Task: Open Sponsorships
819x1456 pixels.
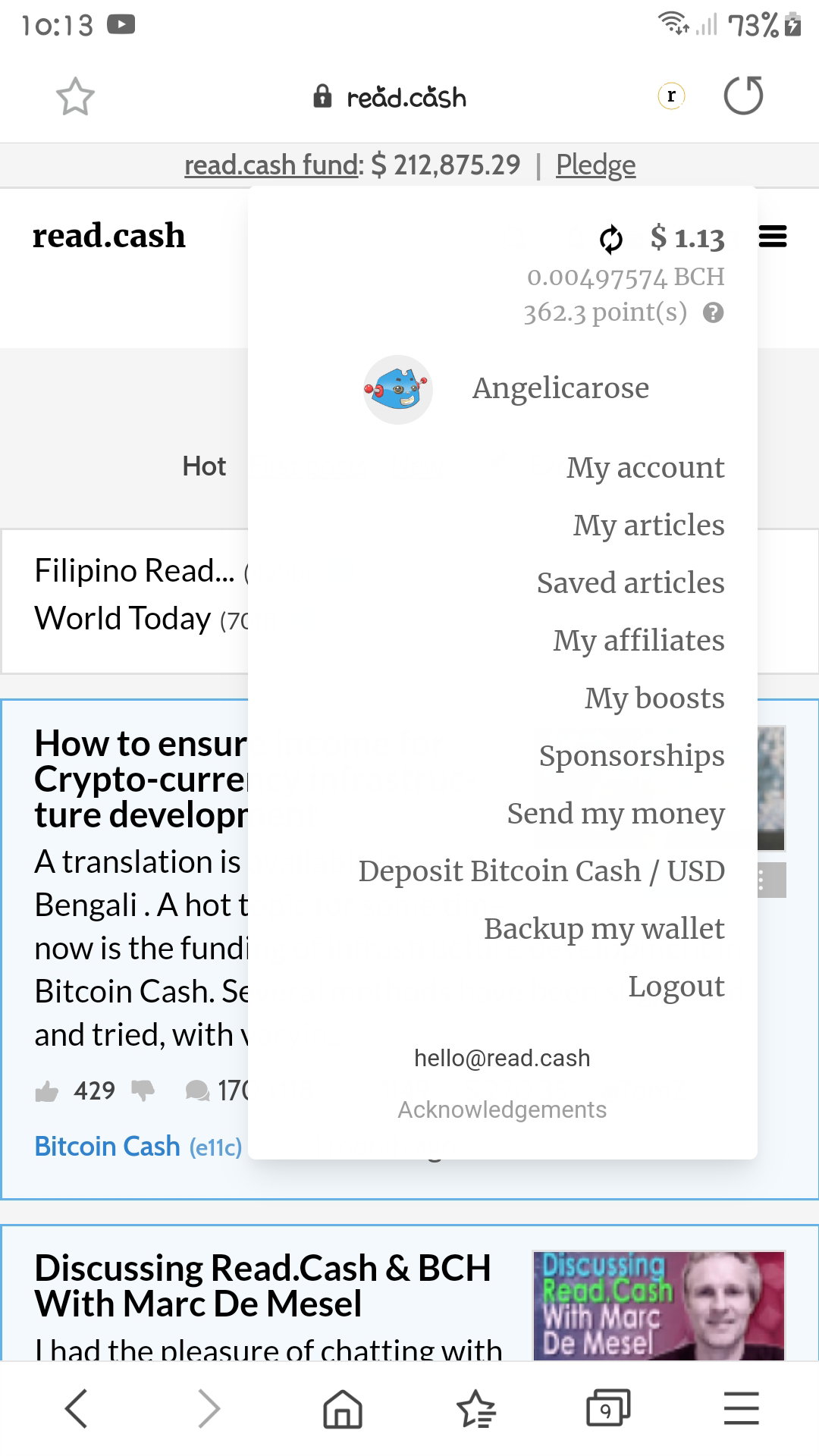Action: pyautogui.click(x=632, y=755)
